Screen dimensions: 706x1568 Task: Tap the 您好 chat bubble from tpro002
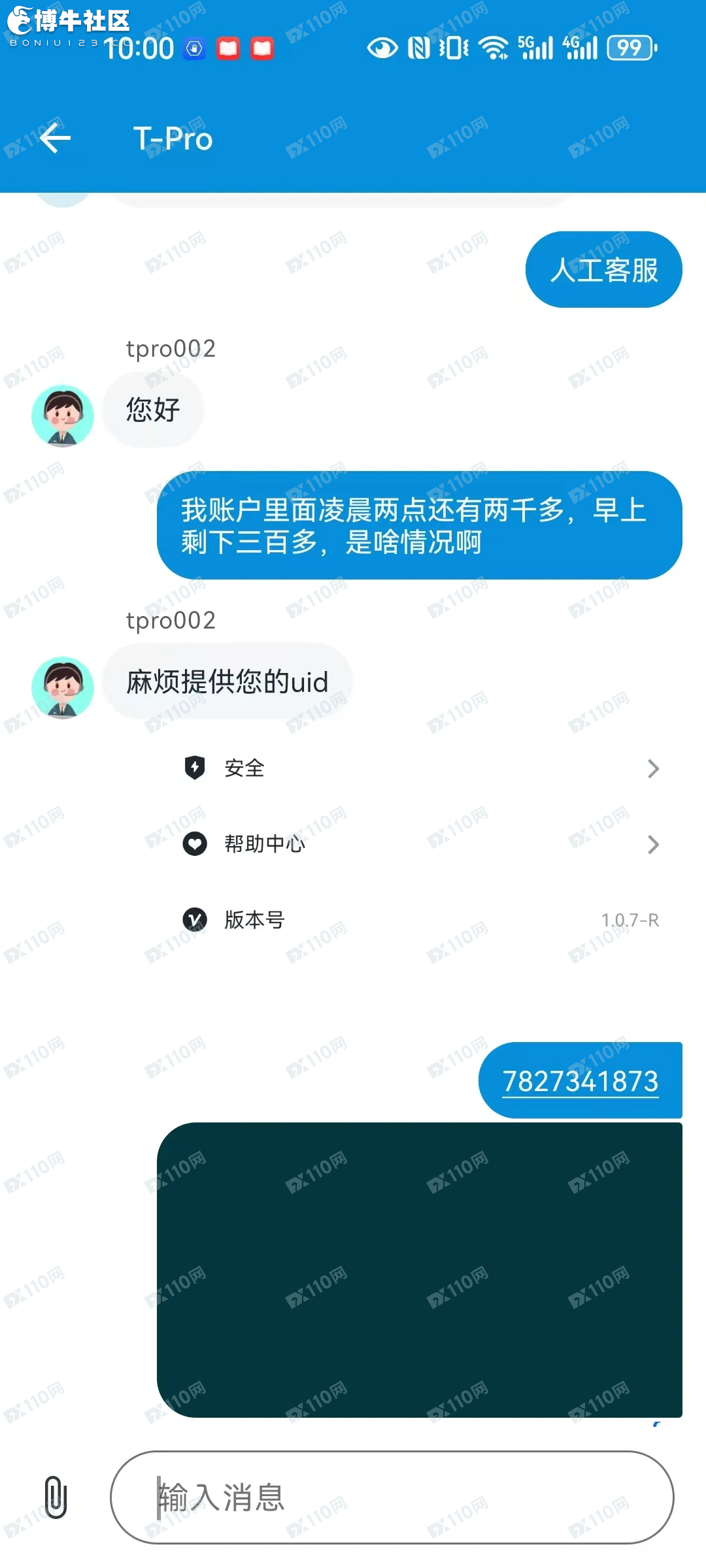(152, 410)
